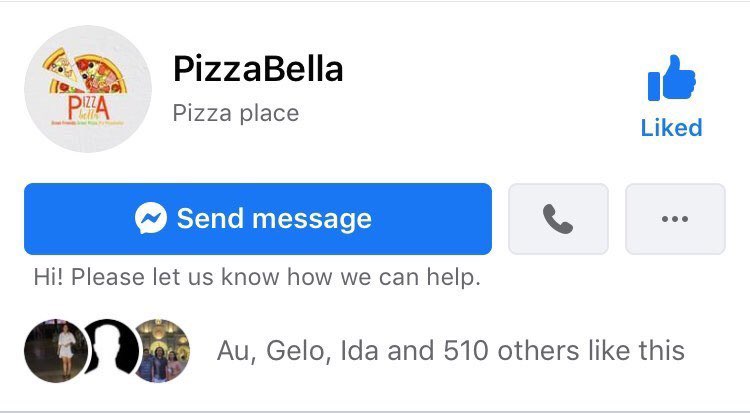Open PizzaBella's profile picture
Image resolution: width=750 pixels, height=413 pixels.
88,90
